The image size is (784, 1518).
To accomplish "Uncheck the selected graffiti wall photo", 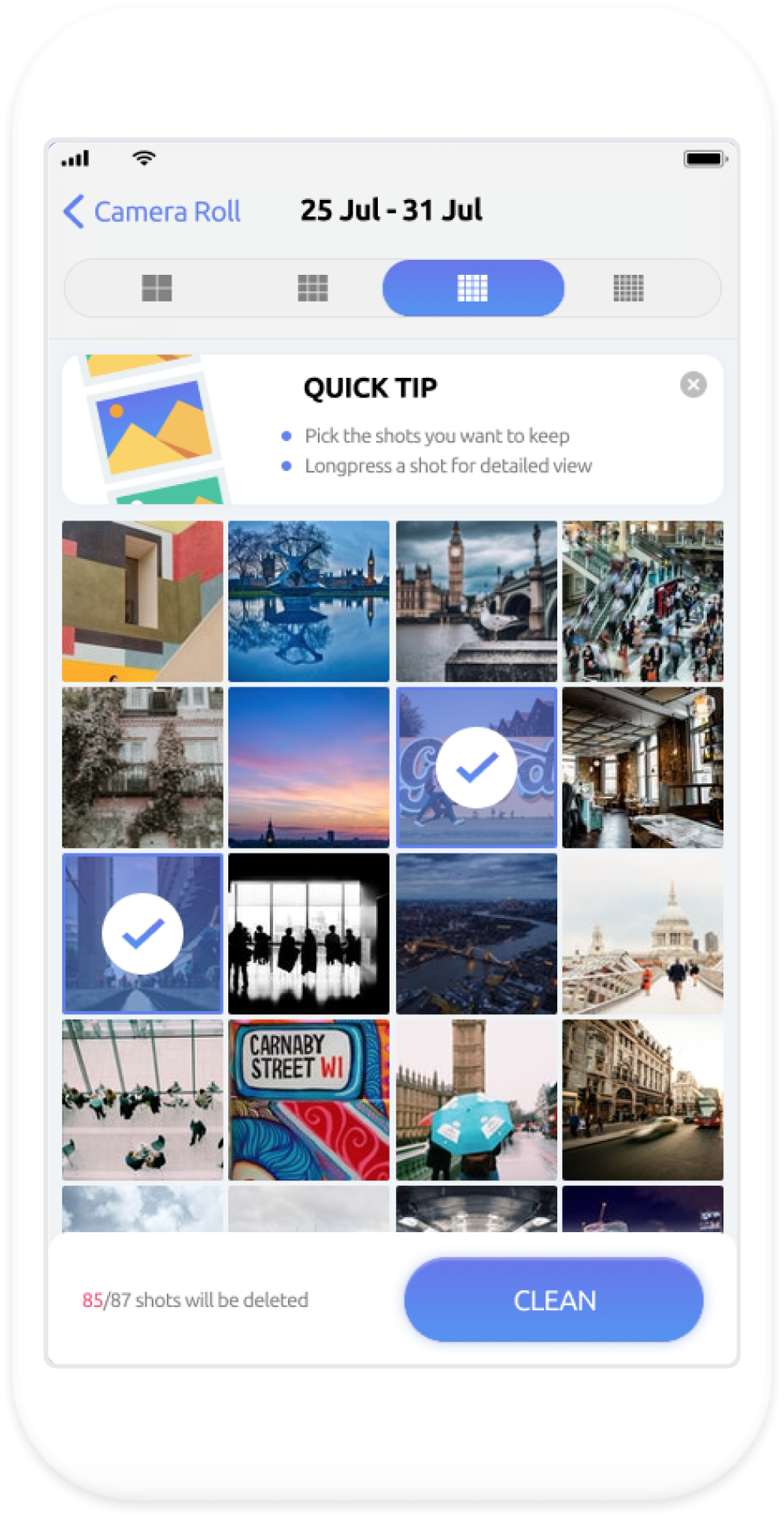I will (476, 768).
